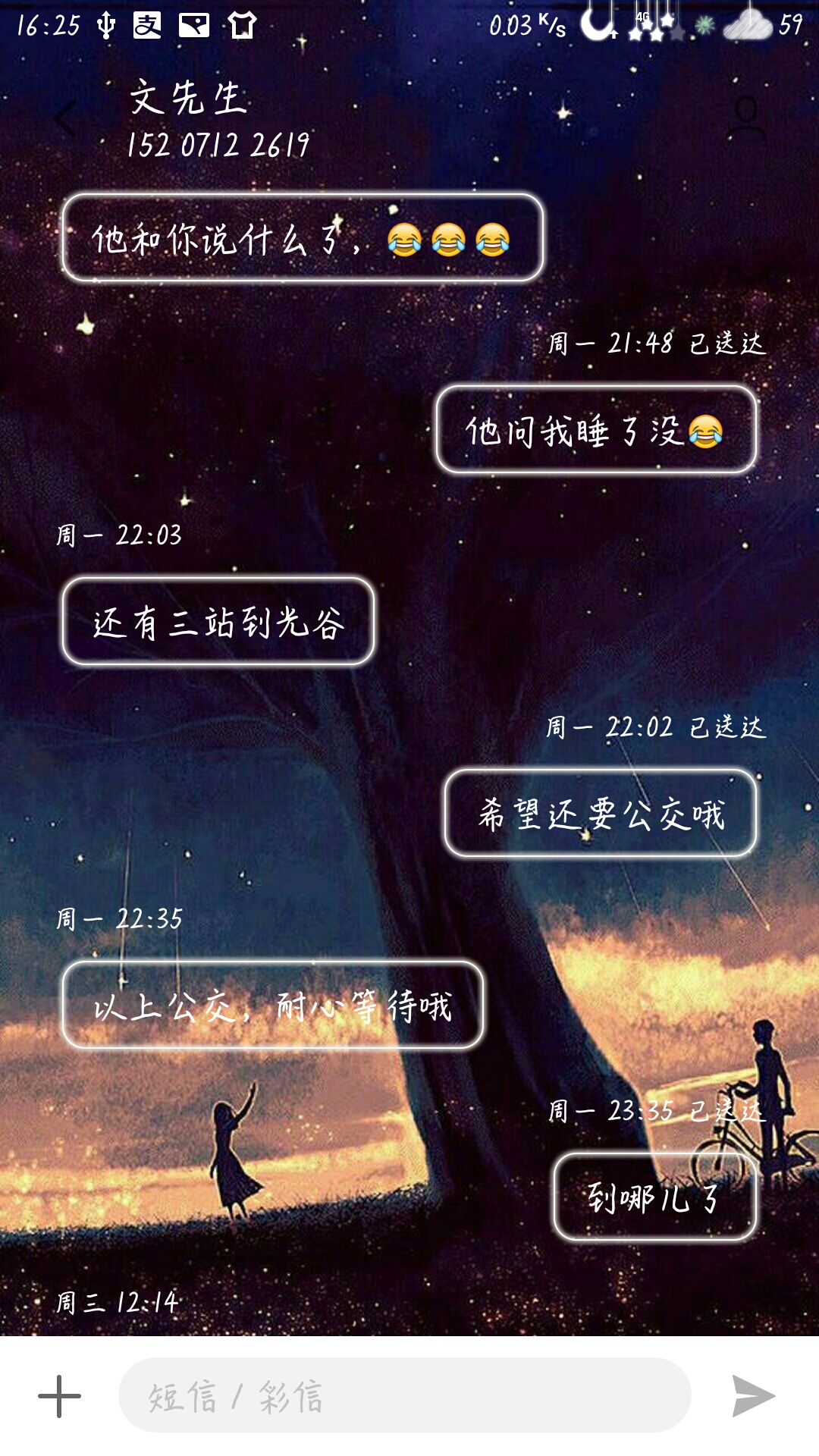819x1456 pixels.
Task: Tap the send arrow
Action: pyautogui.click(x=753, y=1395)
